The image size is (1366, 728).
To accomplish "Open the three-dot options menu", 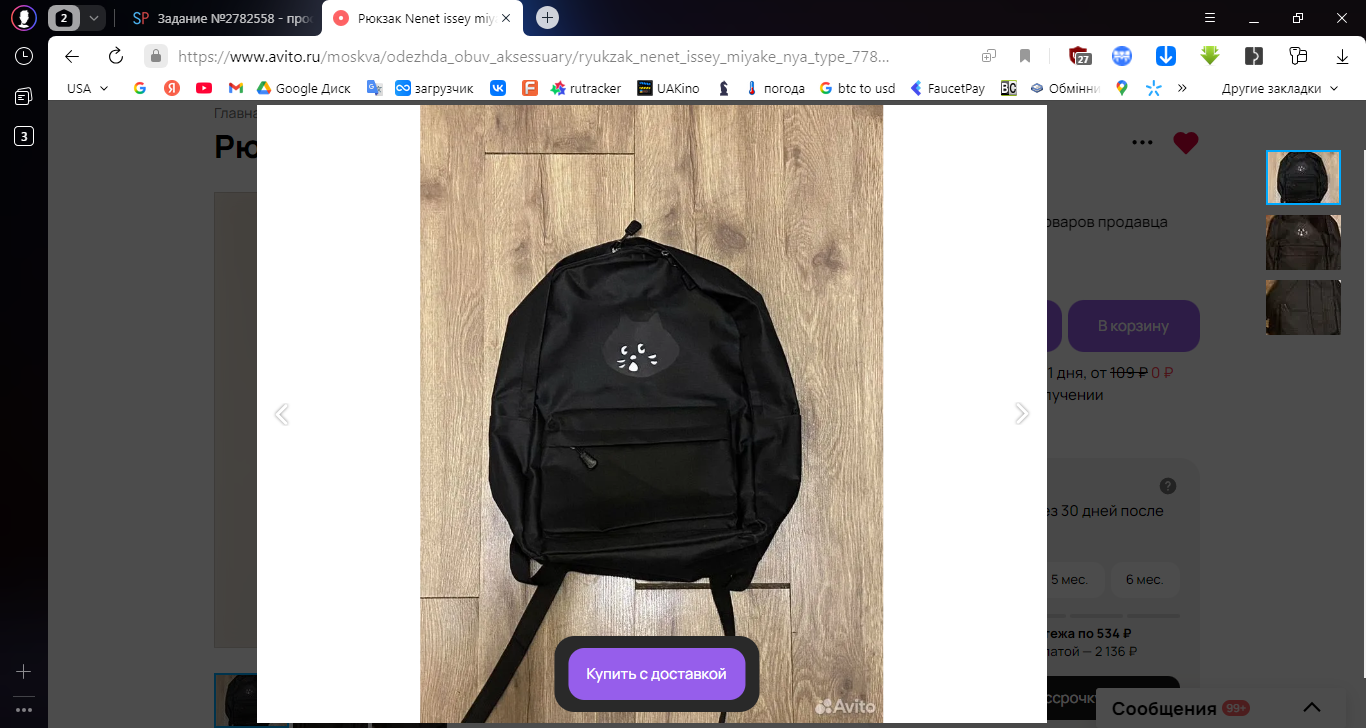I will pos(1142,143).
